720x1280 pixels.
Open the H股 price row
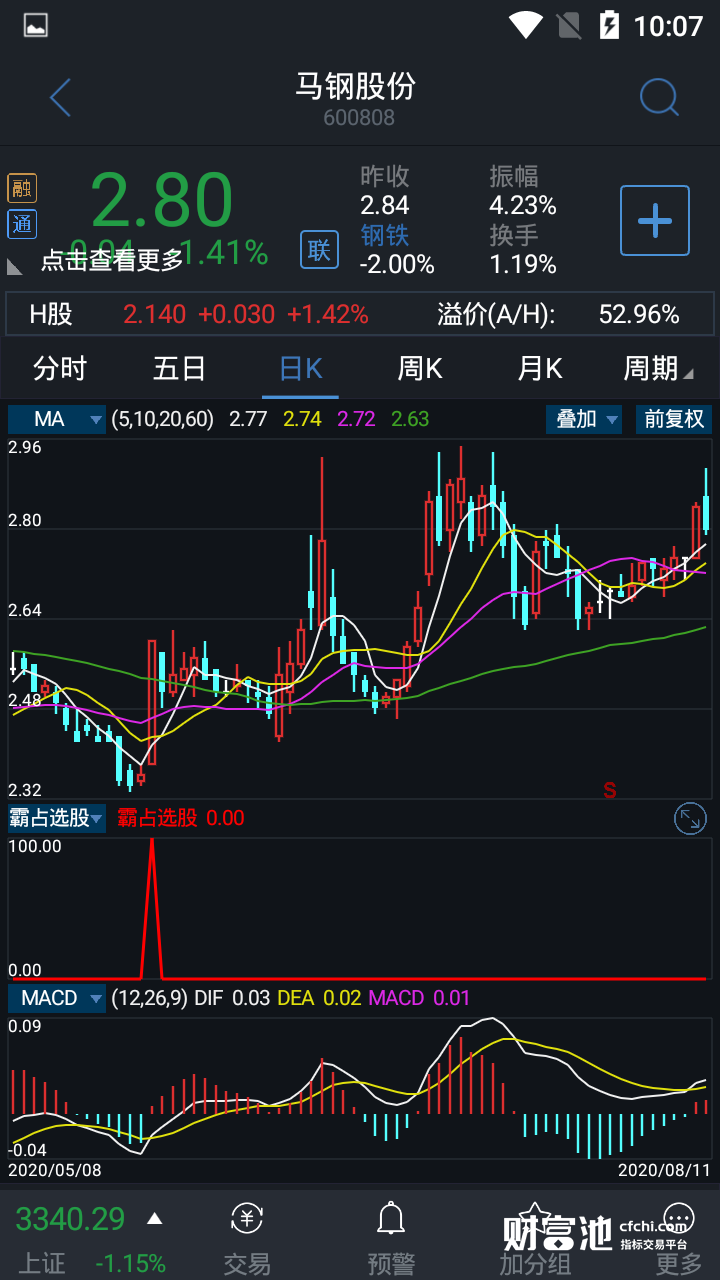point(360,314)
